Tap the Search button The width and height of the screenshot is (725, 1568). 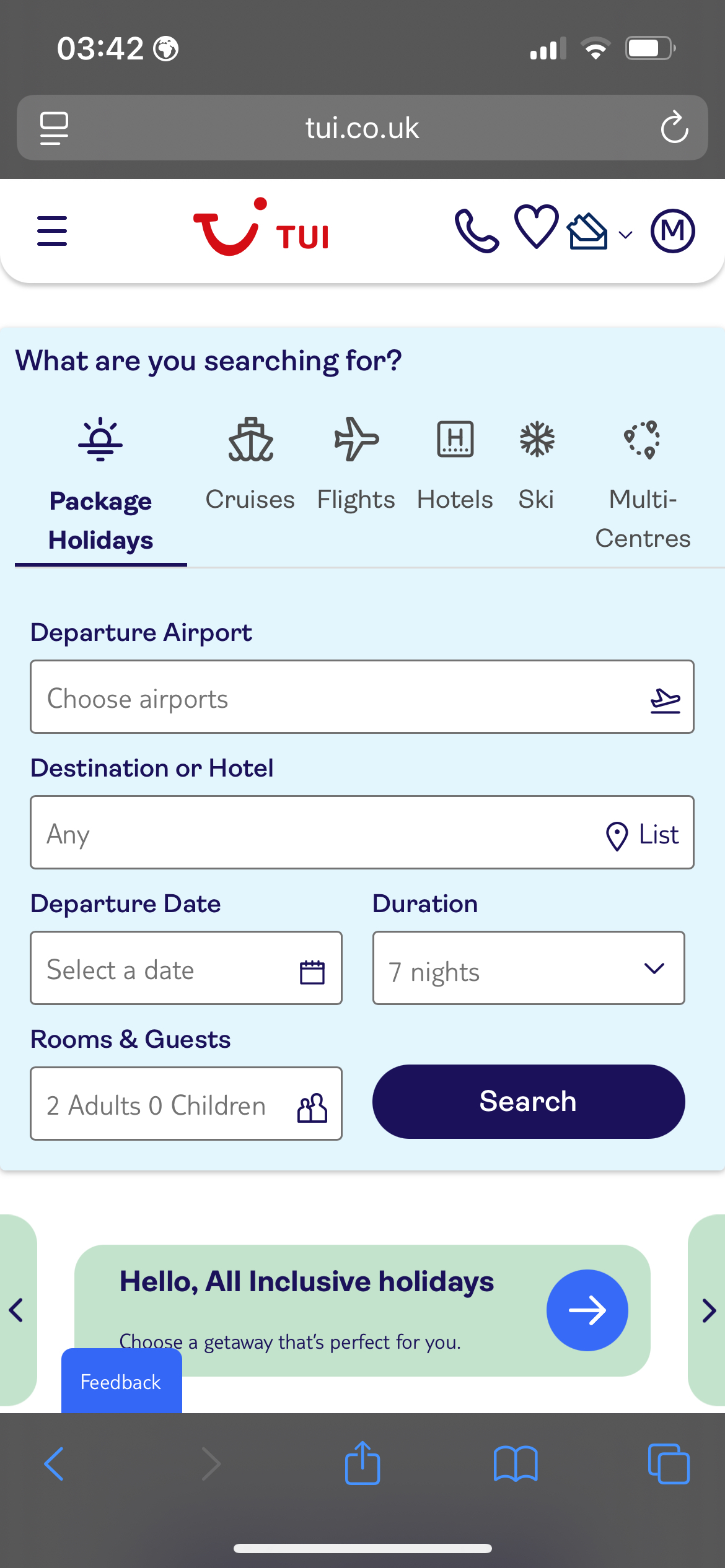pyautogui.click(x=529, y=1102)
